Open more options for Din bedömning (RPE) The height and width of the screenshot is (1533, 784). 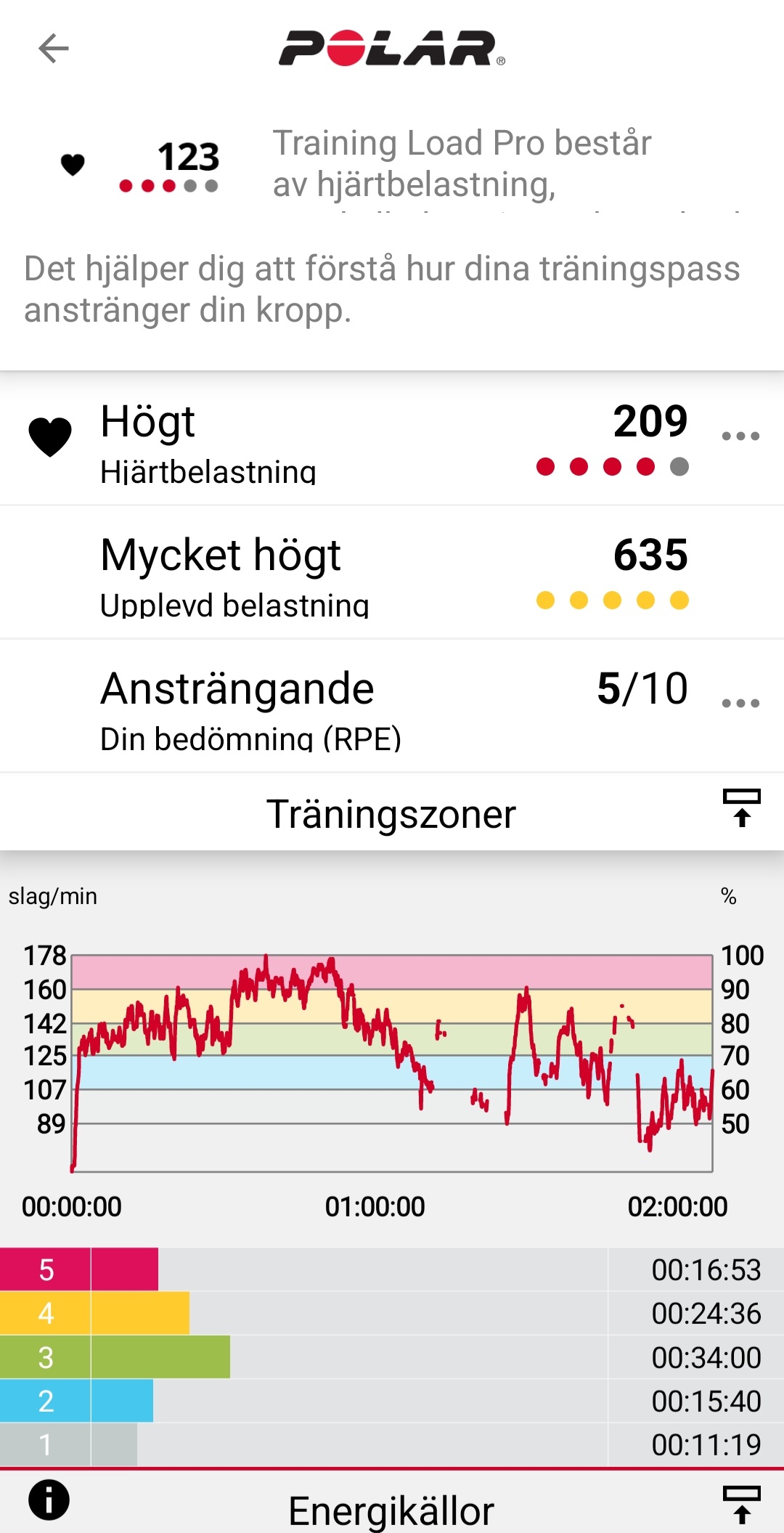740,703
